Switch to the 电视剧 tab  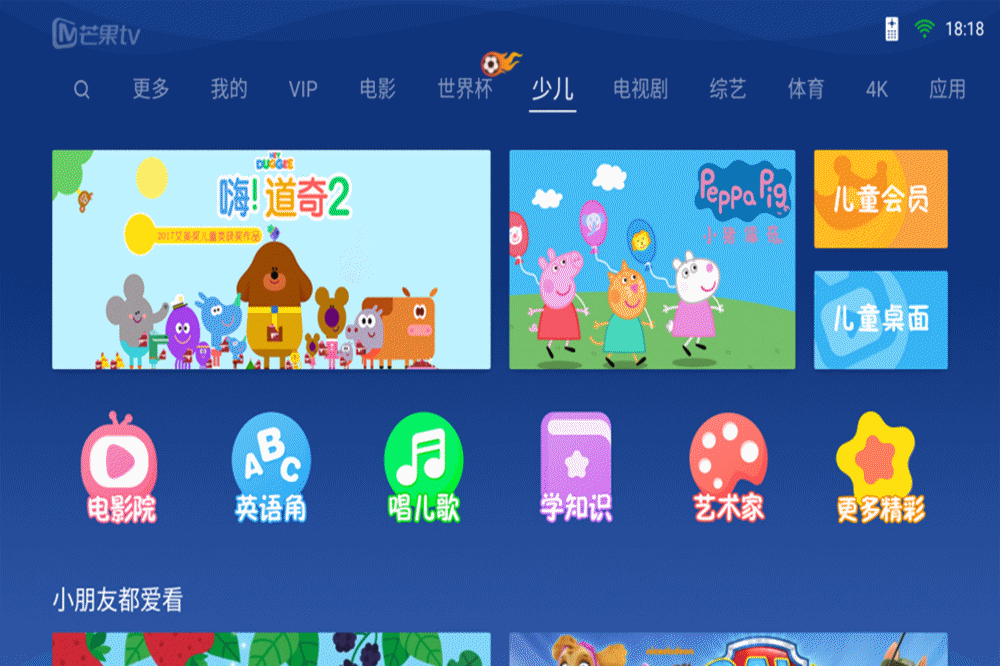click(640, 89)
